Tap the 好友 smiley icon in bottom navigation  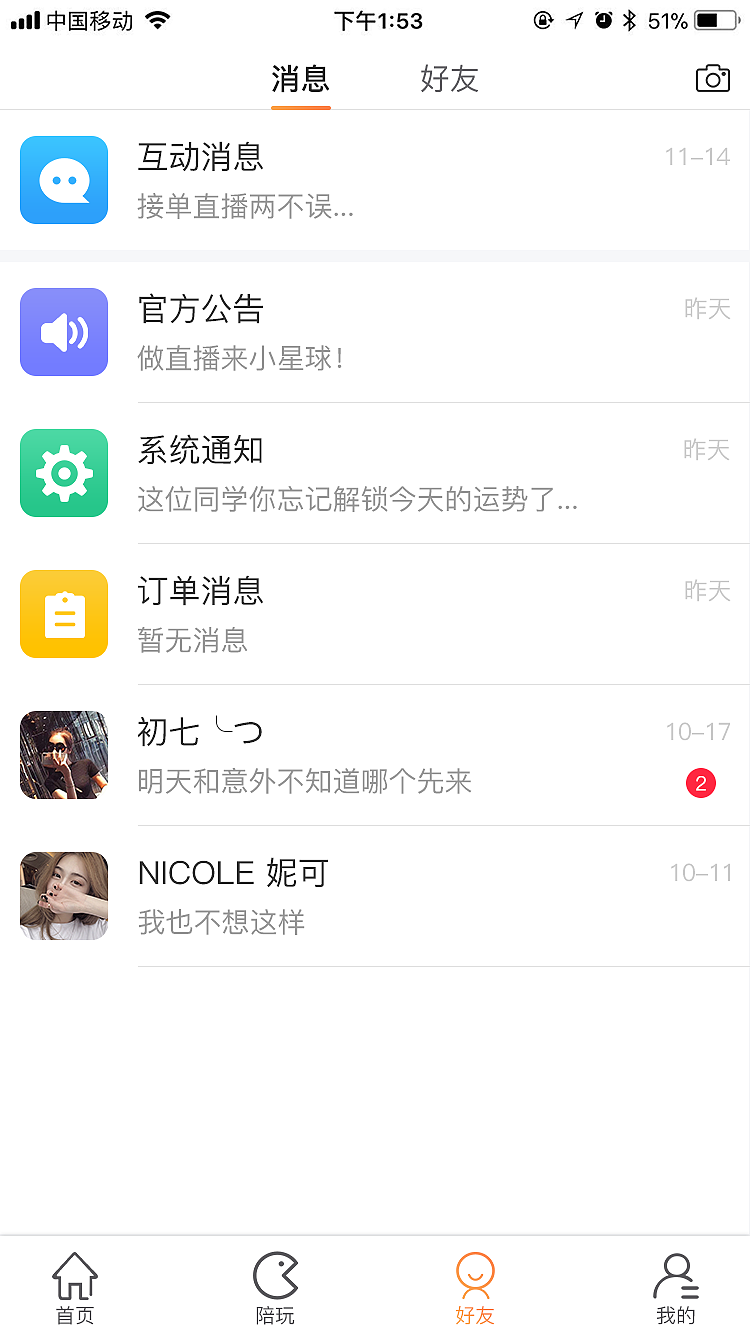(x=475, y=1275)
